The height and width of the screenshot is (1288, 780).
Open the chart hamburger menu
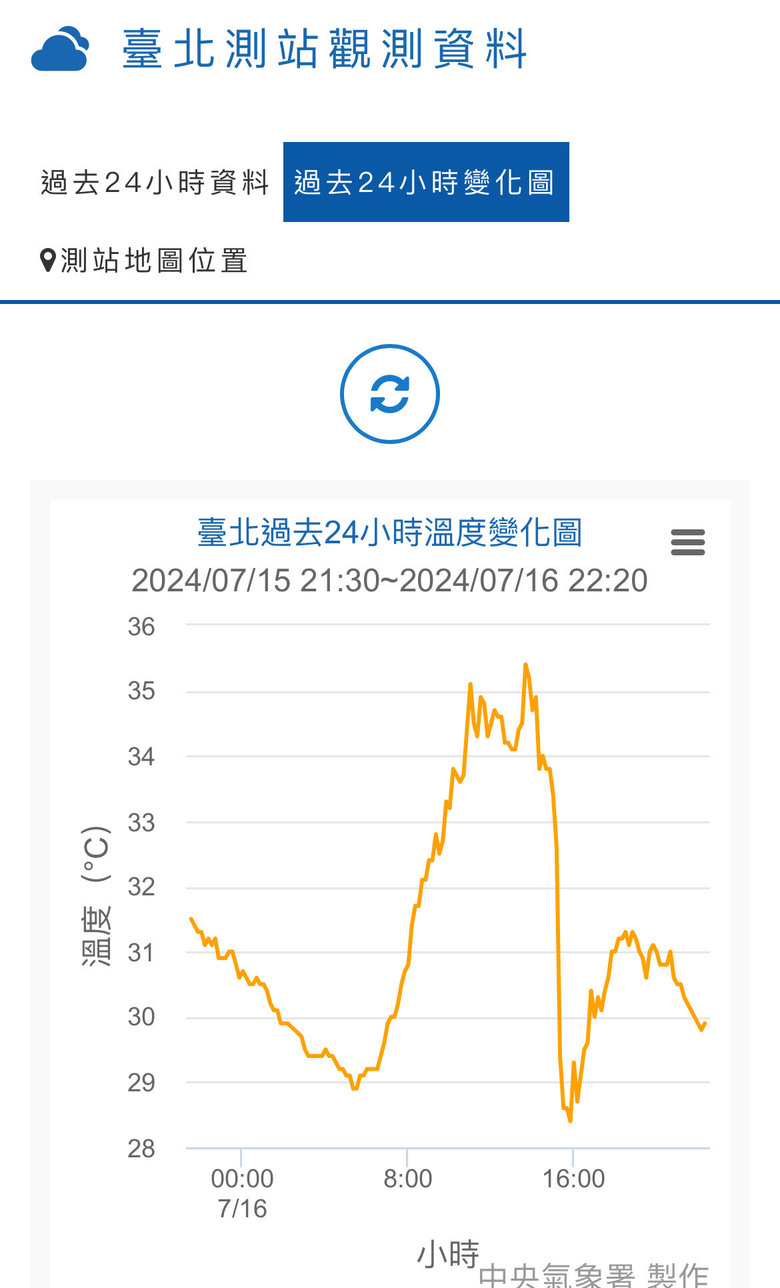pos(688,542)
